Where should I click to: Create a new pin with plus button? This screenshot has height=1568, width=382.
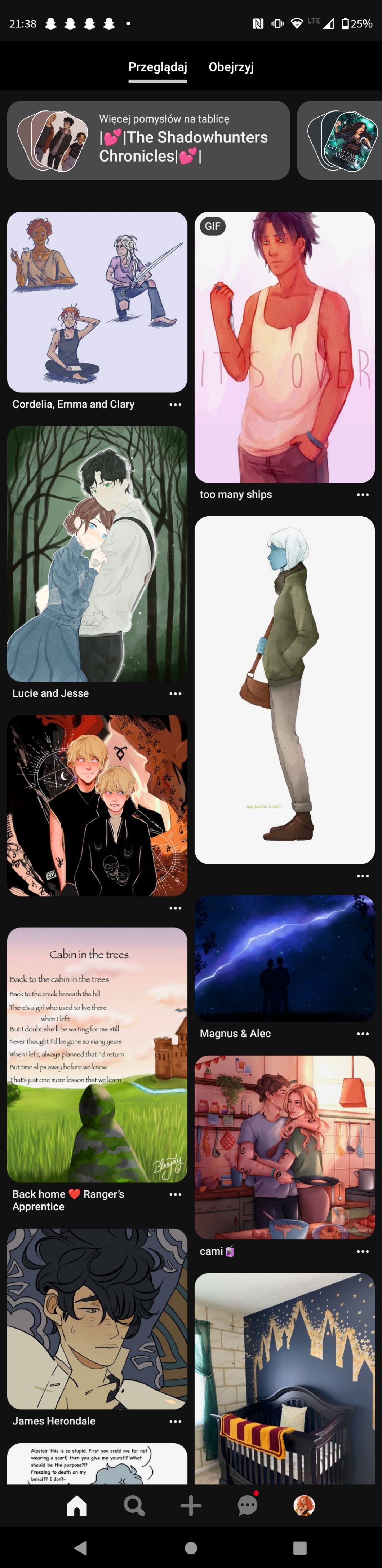coord(190,1505)
